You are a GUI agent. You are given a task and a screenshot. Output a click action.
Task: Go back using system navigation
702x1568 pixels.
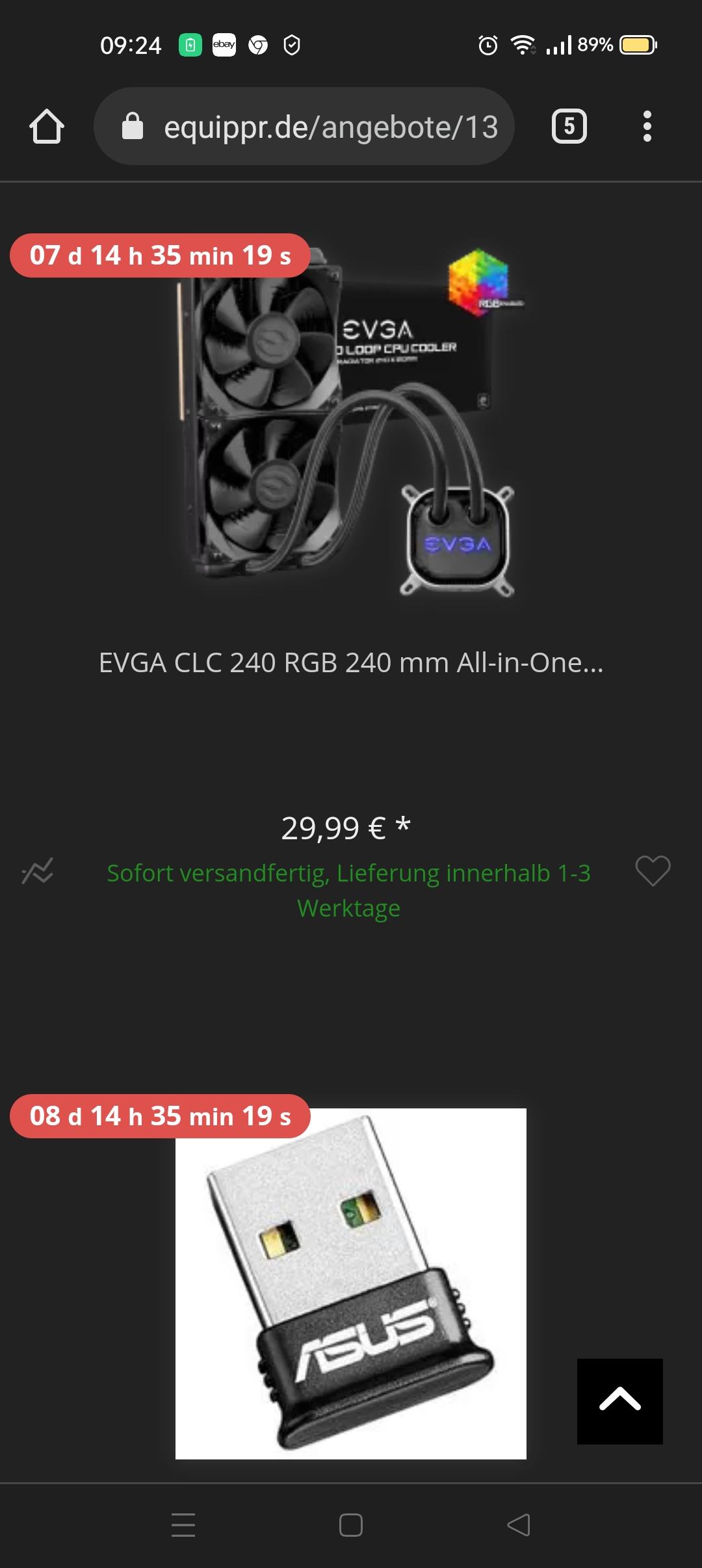click(519, 1525)
